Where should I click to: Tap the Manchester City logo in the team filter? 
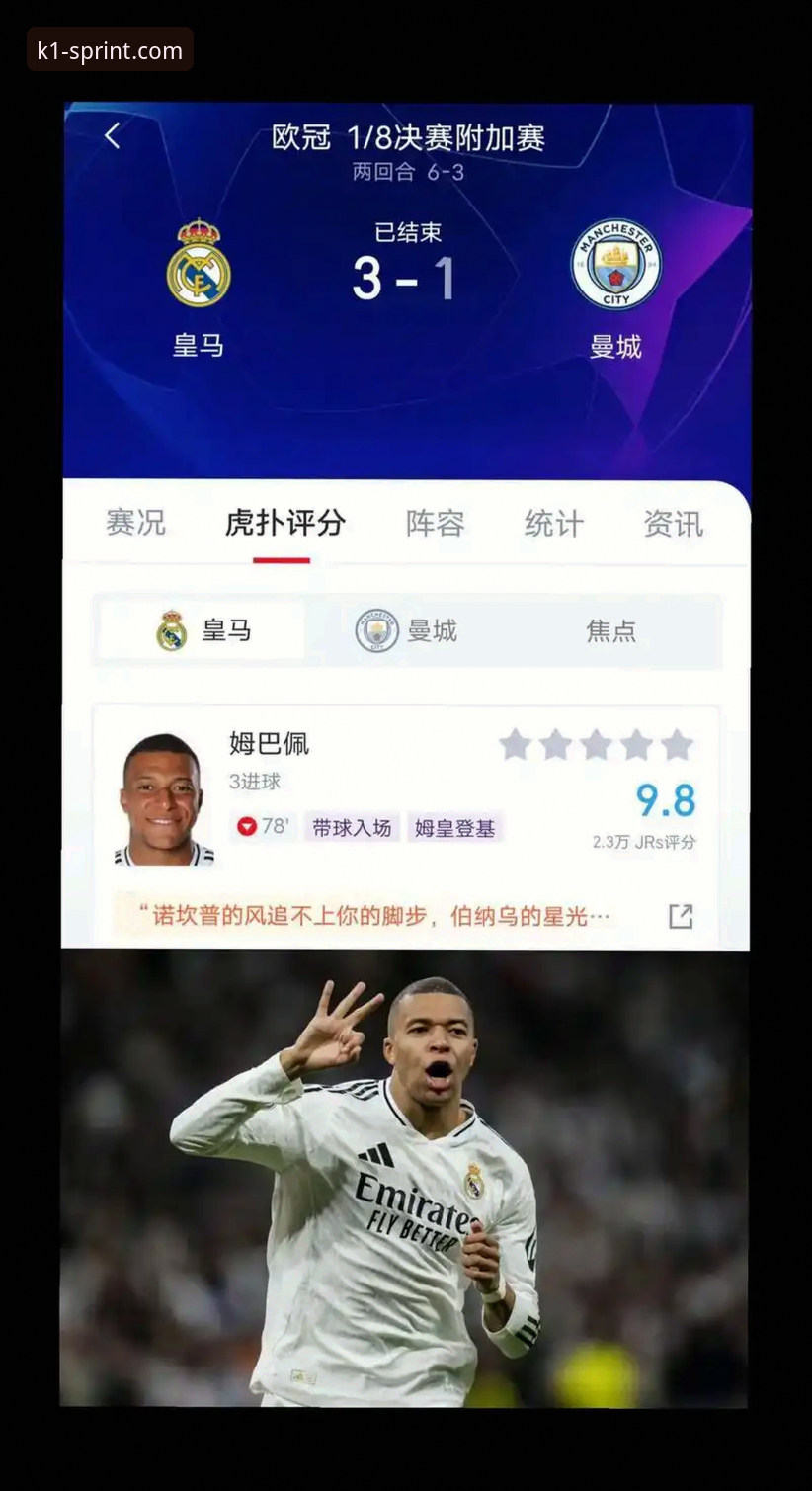tap(378, 630)
